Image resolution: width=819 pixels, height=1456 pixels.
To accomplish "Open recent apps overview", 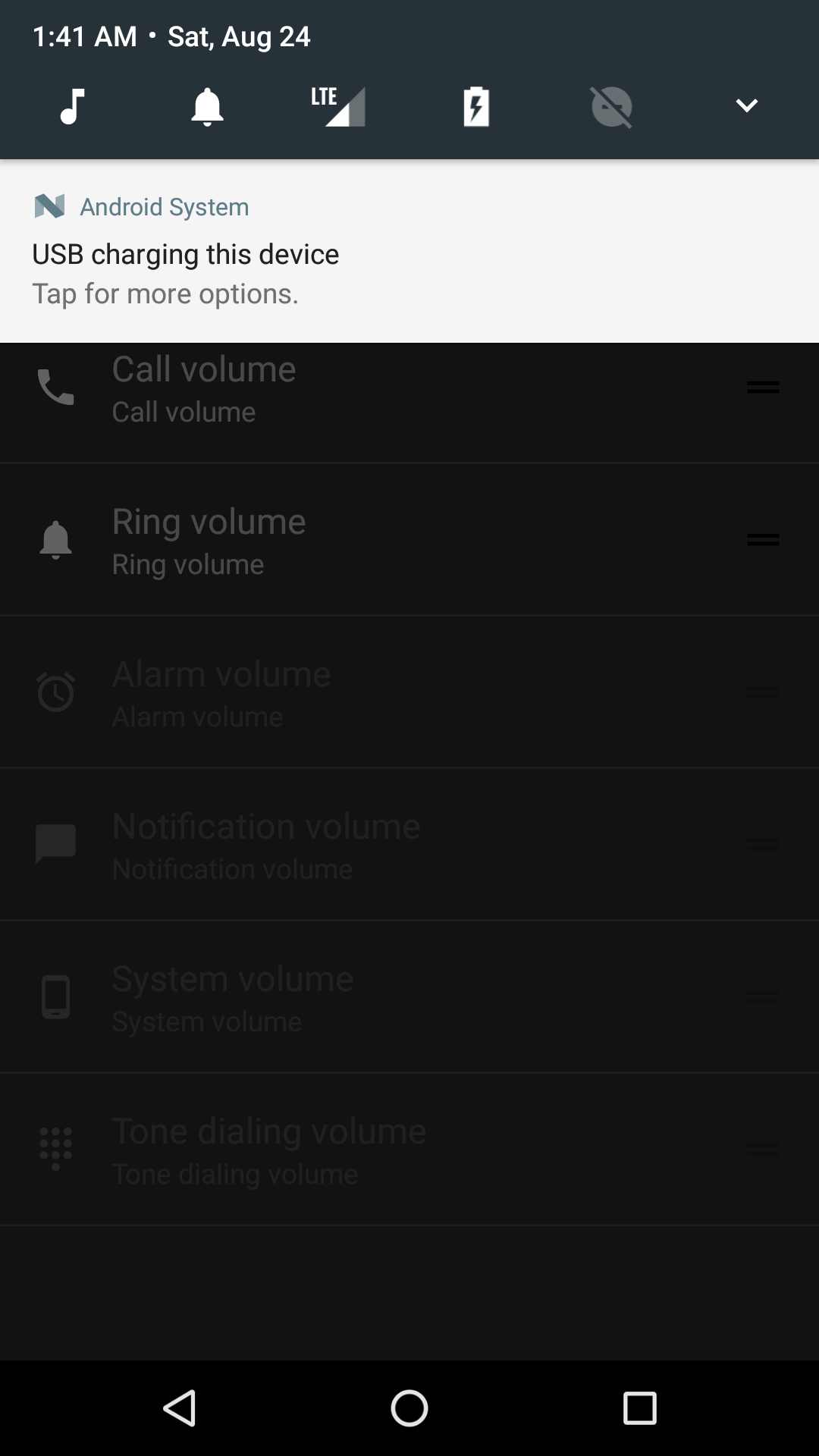I will click(639, 1408).
